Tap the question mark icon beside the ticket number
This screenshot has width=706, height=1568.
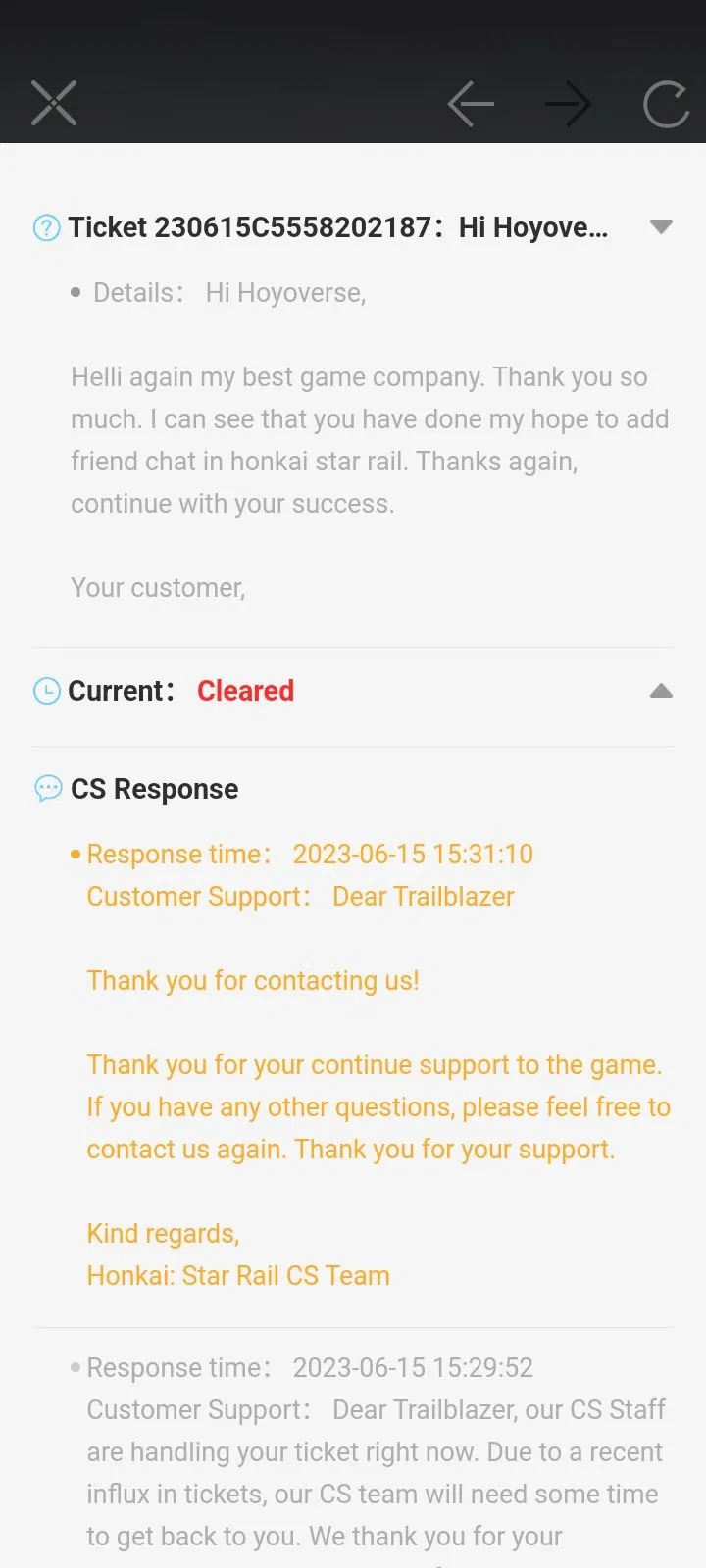coord(45,227)
